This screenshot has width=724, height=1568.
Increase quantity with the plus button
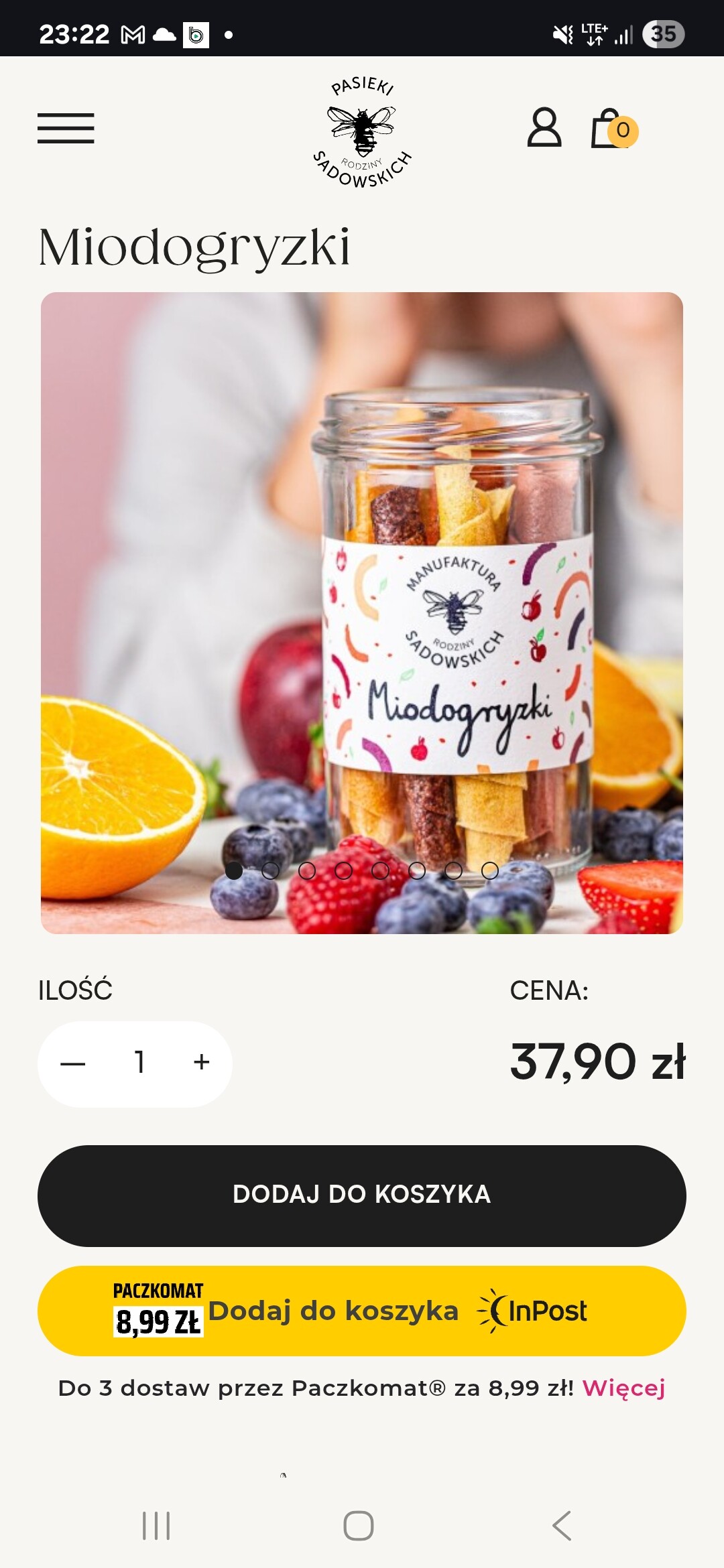[x=201, y=1062]
